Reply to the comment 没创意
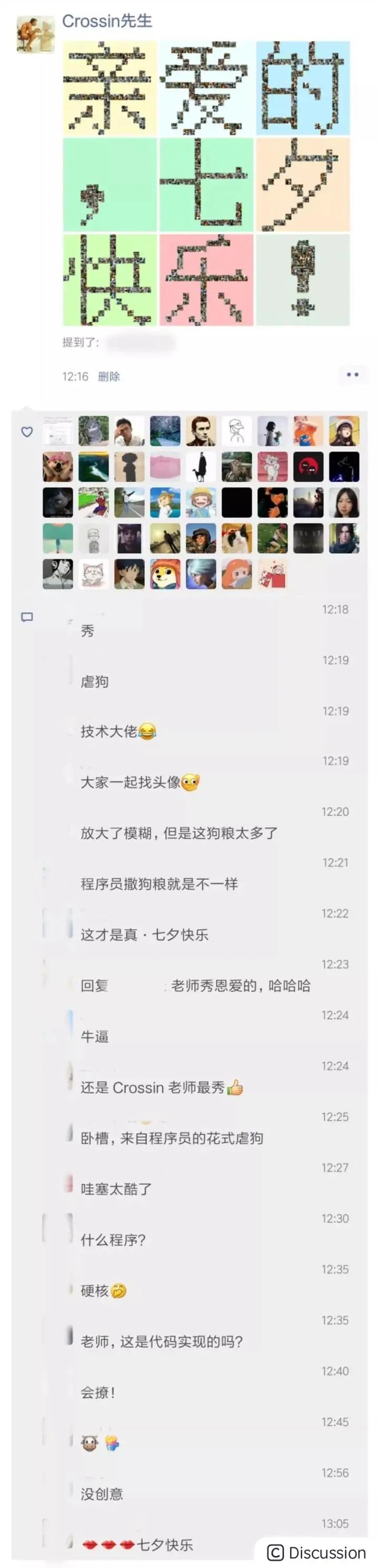The height and width of the screenshot is (1568, 379). [102, 1494]
